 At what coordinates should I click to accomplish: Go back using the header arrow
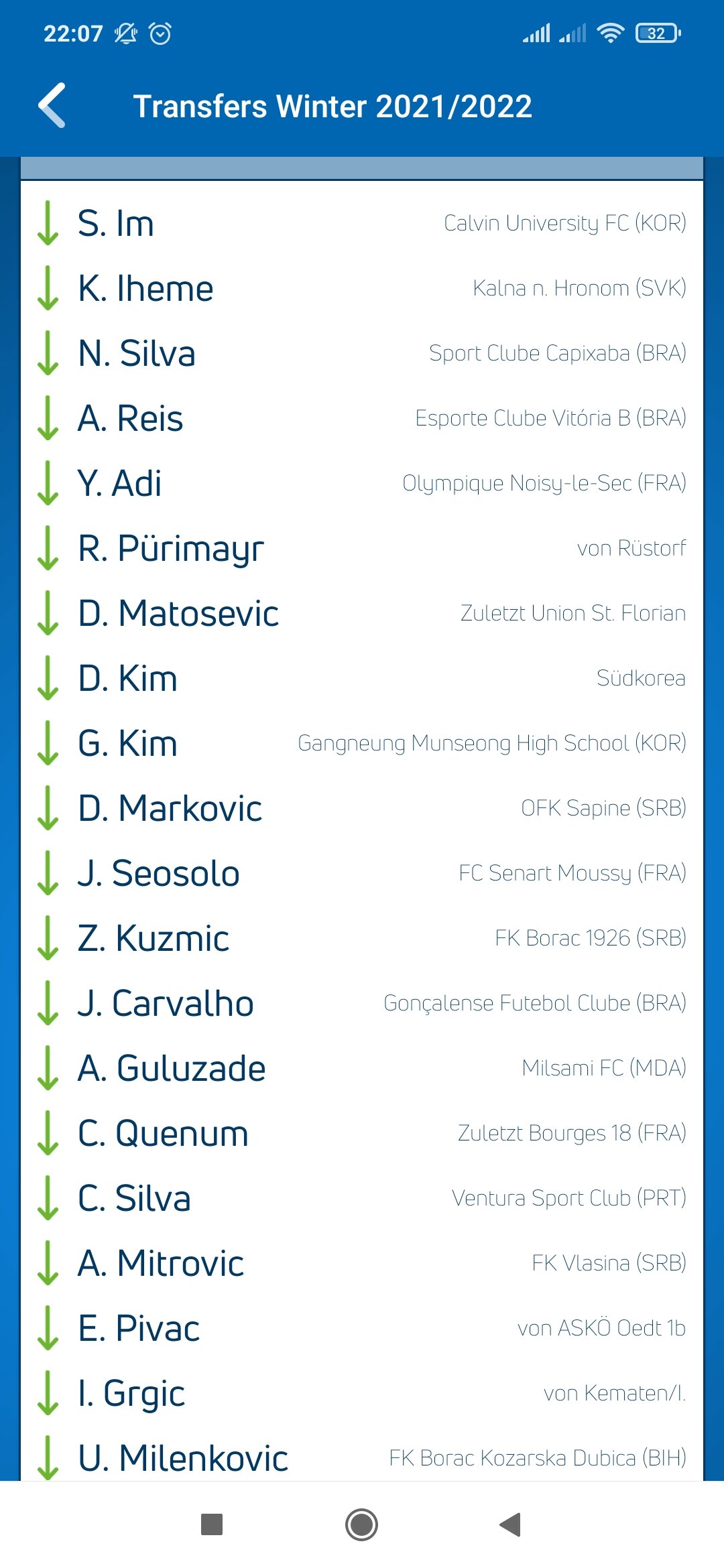(x=52, y=106)
